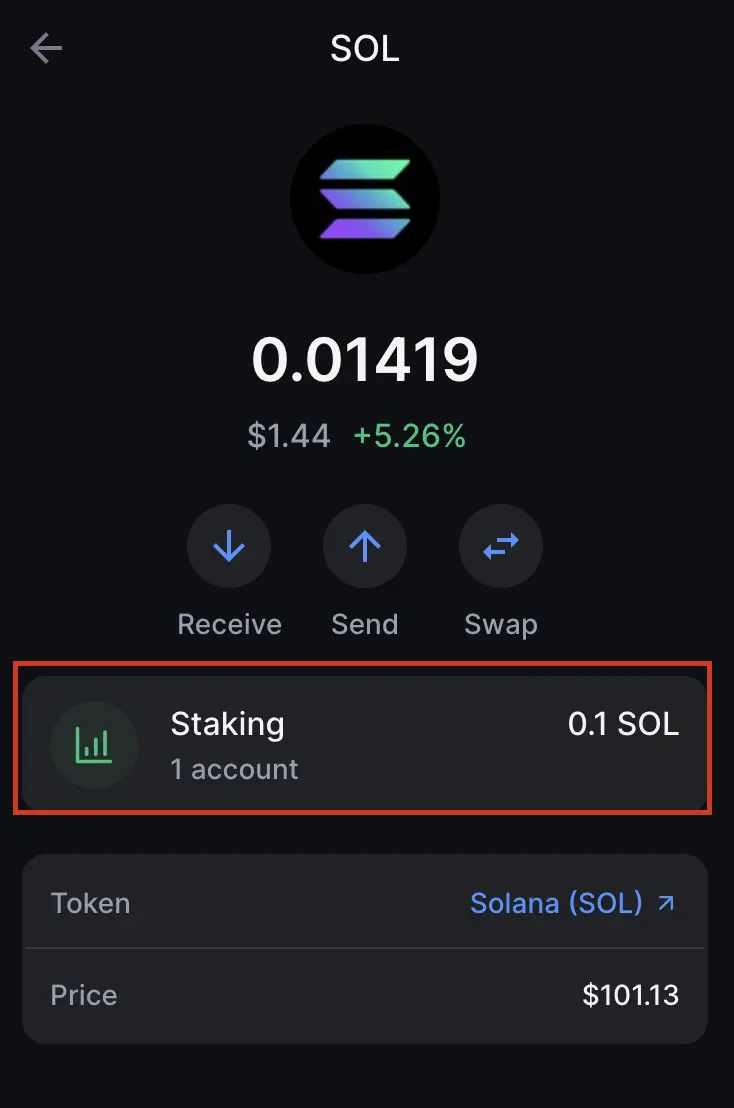
Task: Click the green staking chart icon
Action: [94, 744]
